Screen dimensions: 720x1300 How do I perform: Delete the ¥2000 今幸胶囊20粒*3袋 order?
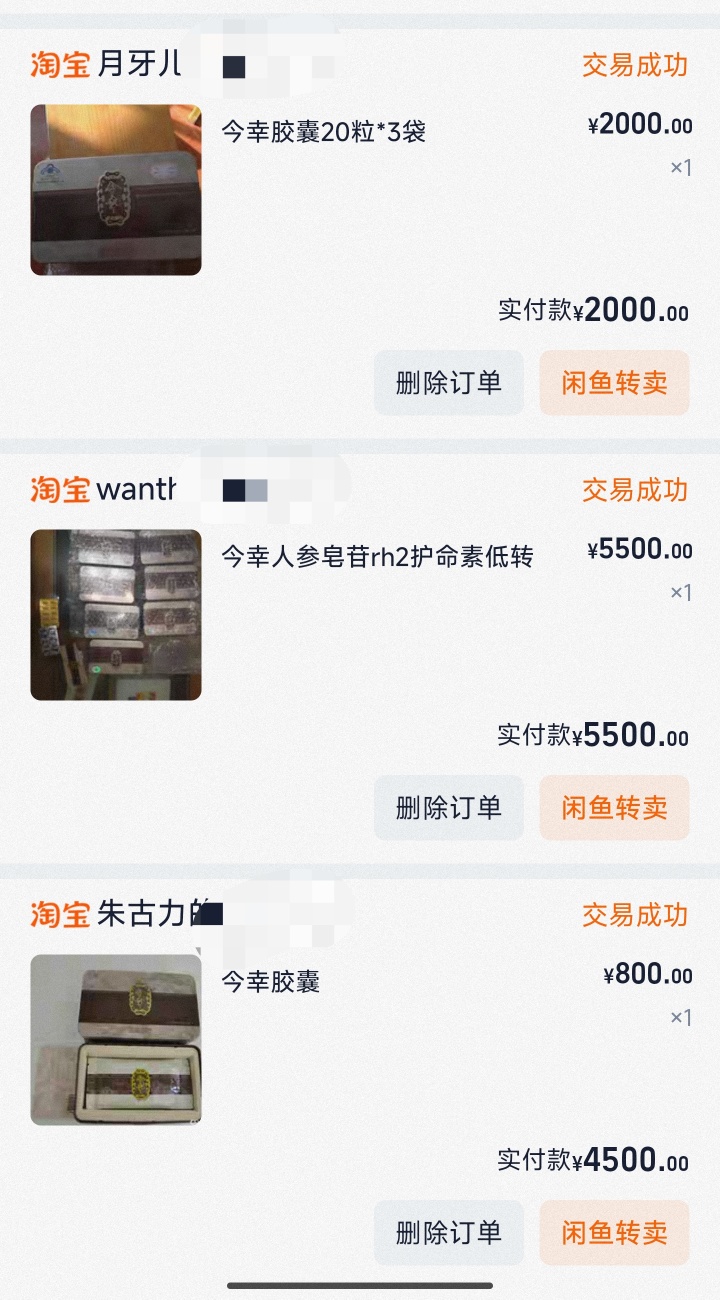[x=448, y=382]
